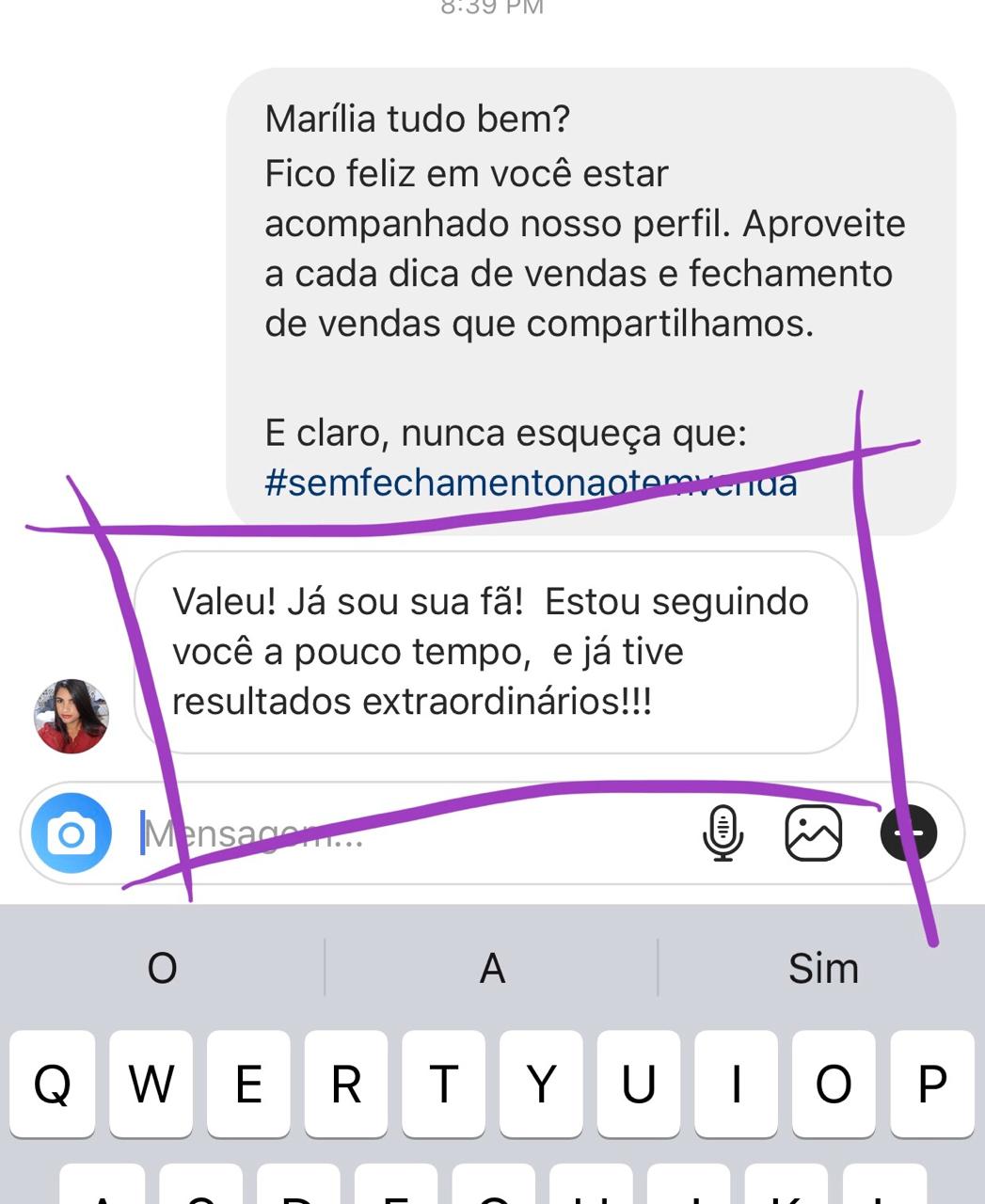The image size is (985, 1204).
Task: Type the letter Q key
Action: 53,1084
